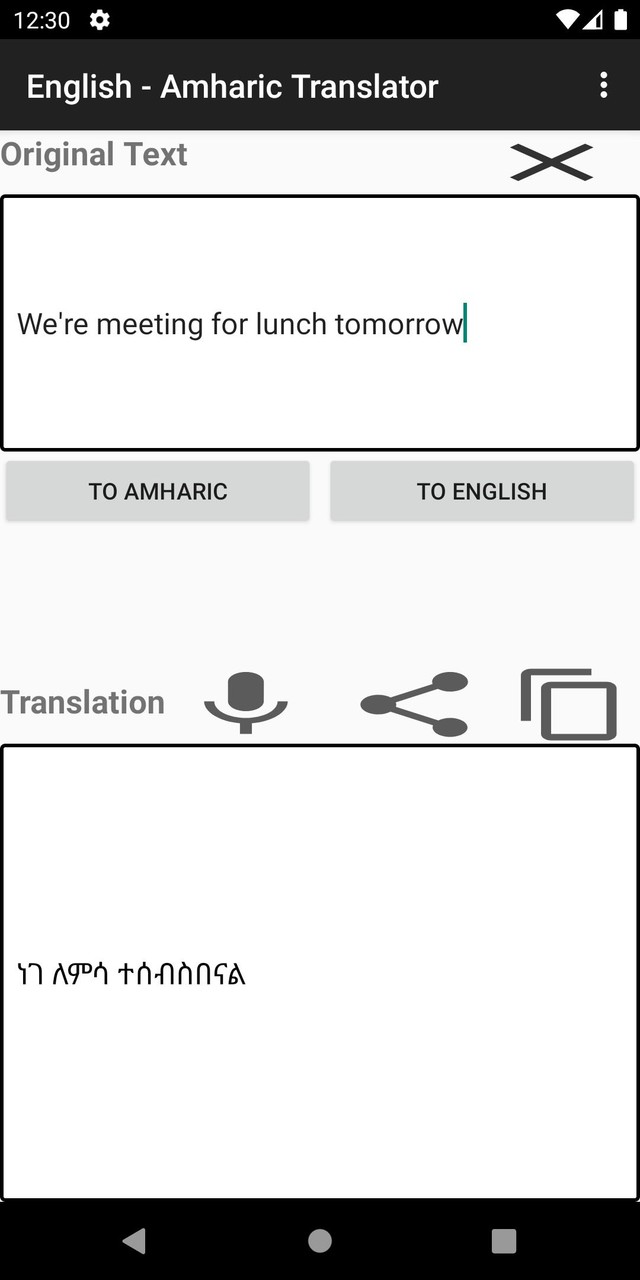Share the translation
640x1280 pixels.
414,704
